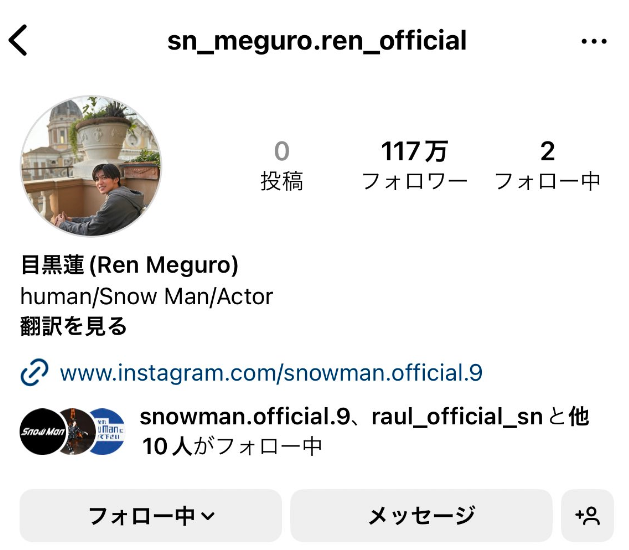Image resolution: width=629 pixels, height=550 pixels.
Task: Open the snowman.official.9 Instagram link
Action: point(271,373)
